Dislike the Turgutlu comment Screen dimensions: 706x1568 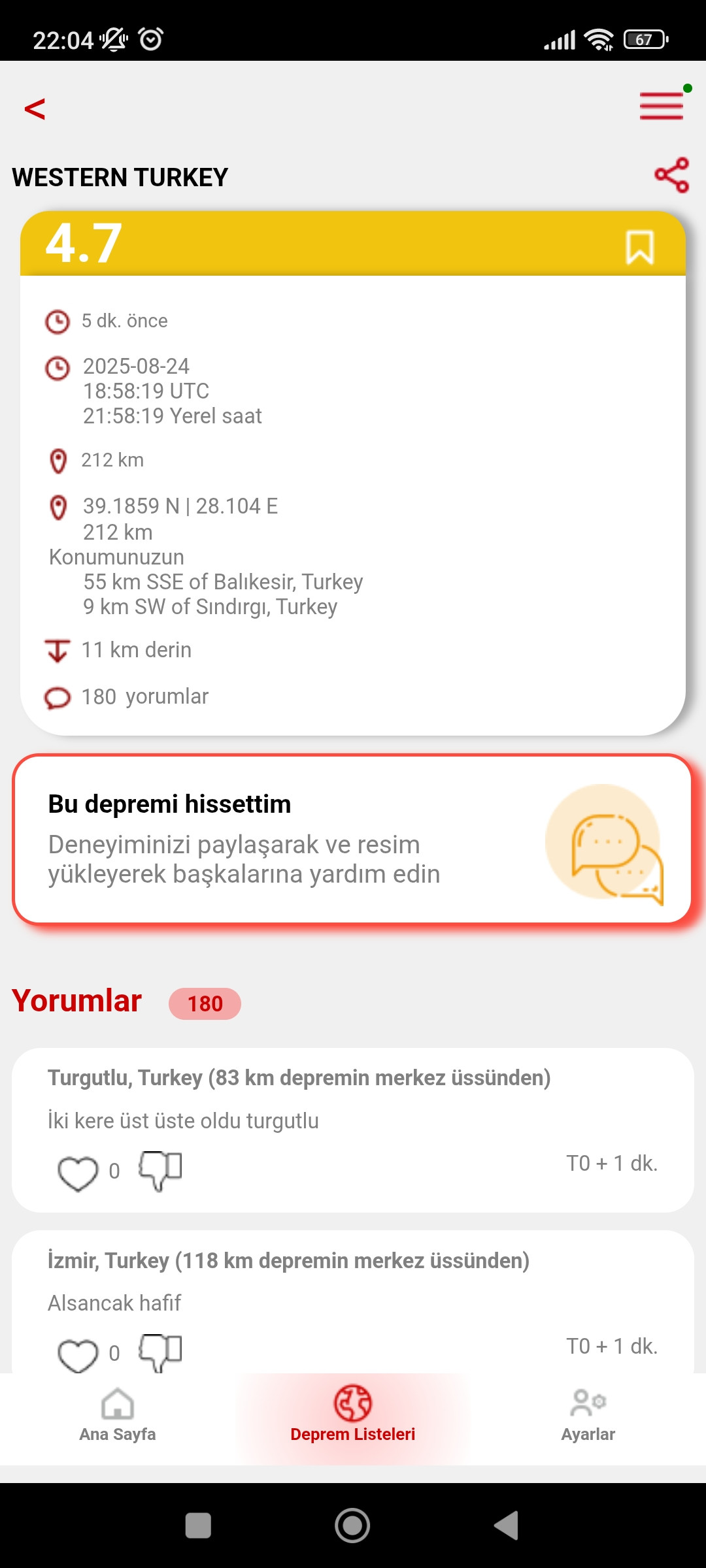click(x=160, y=1170)
